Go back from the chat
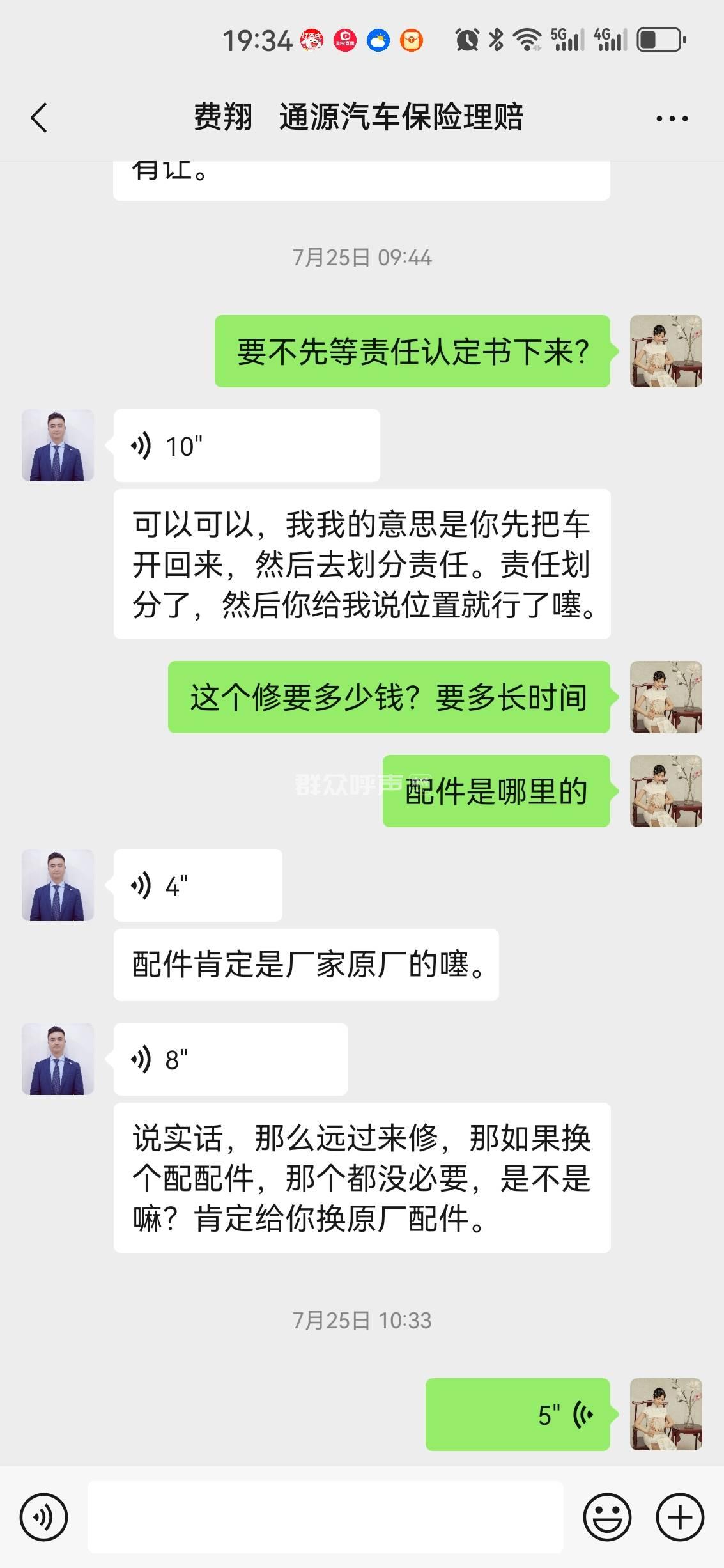The width and height of the screenshot is (724, 1568). pos(40,118)
